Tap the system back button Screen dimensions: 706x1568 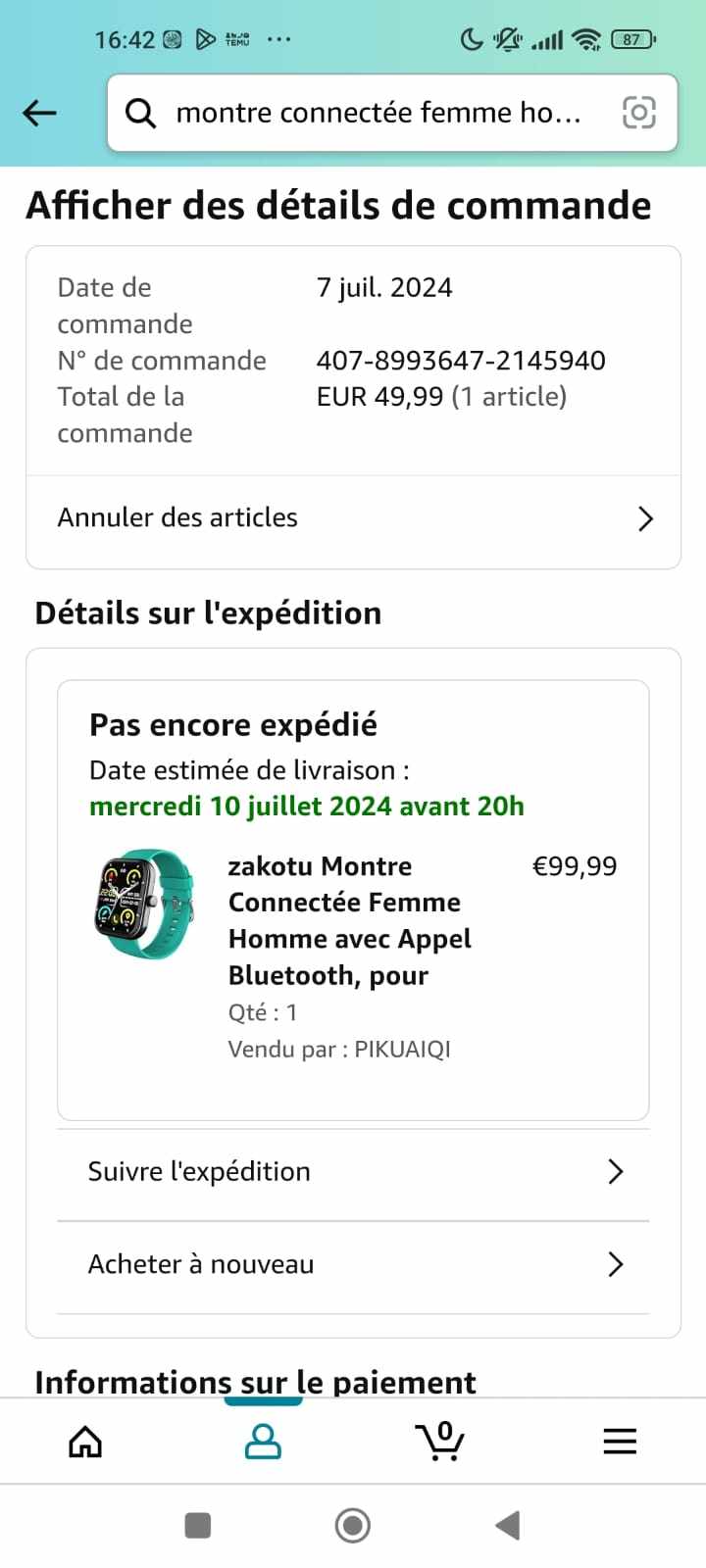[x=507, y=1526]
